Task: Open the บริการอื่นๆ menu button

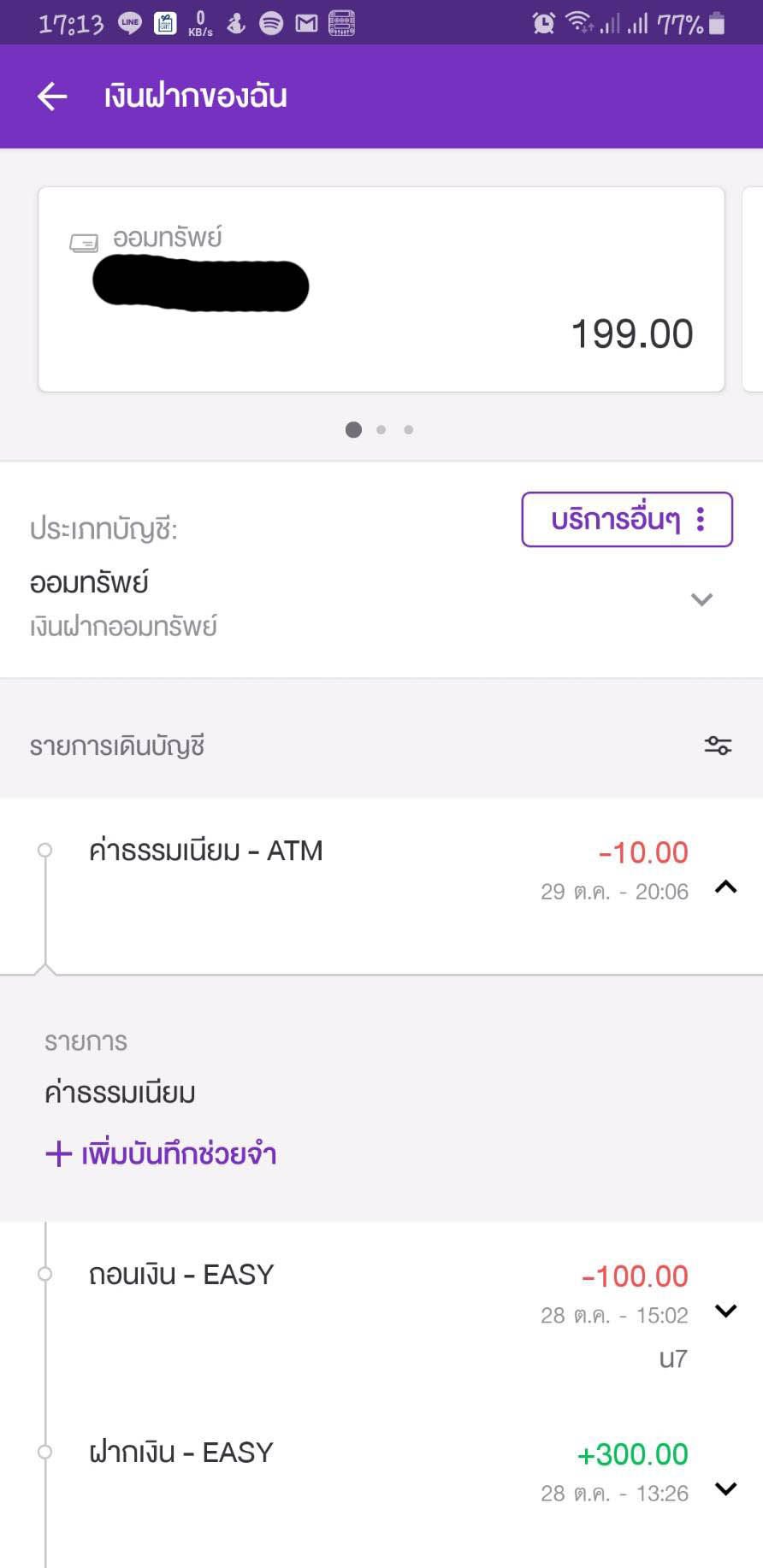Action: click(627, 519)
